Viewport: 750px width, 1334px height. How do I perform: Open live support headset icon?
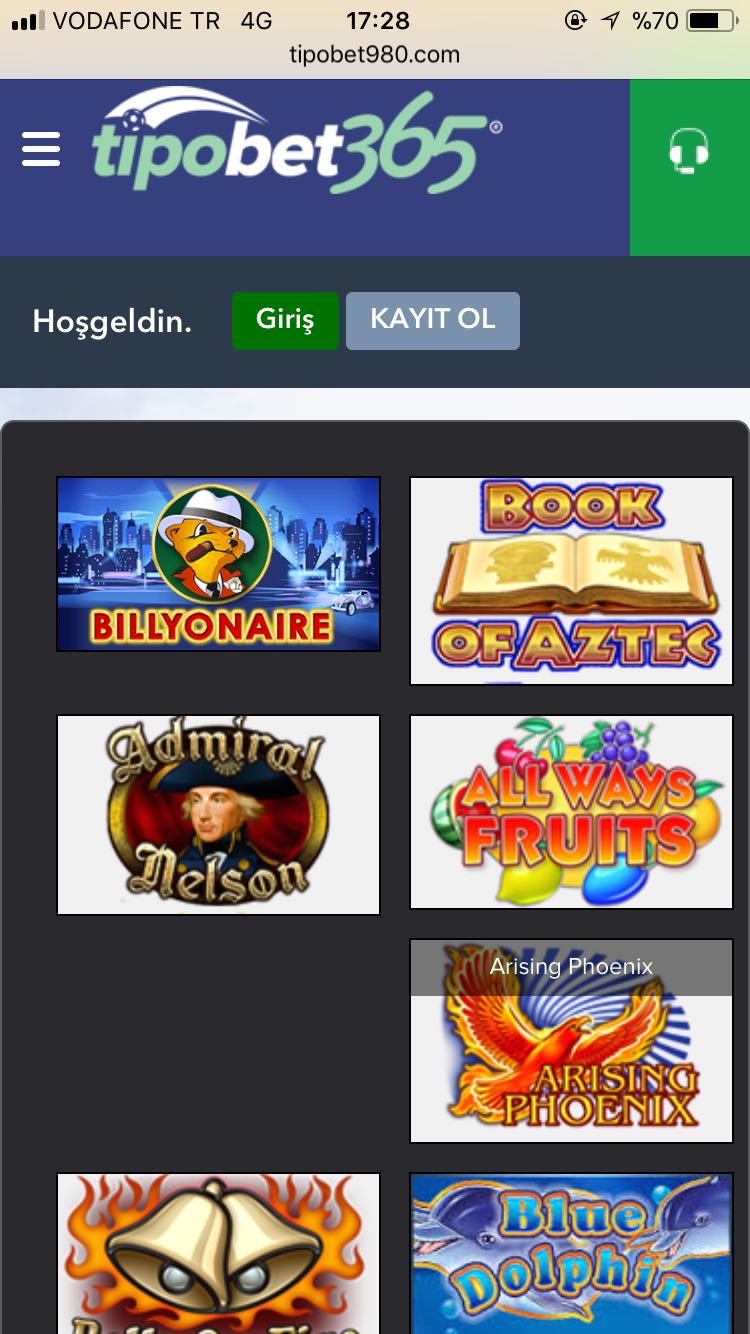coord(689,153)
